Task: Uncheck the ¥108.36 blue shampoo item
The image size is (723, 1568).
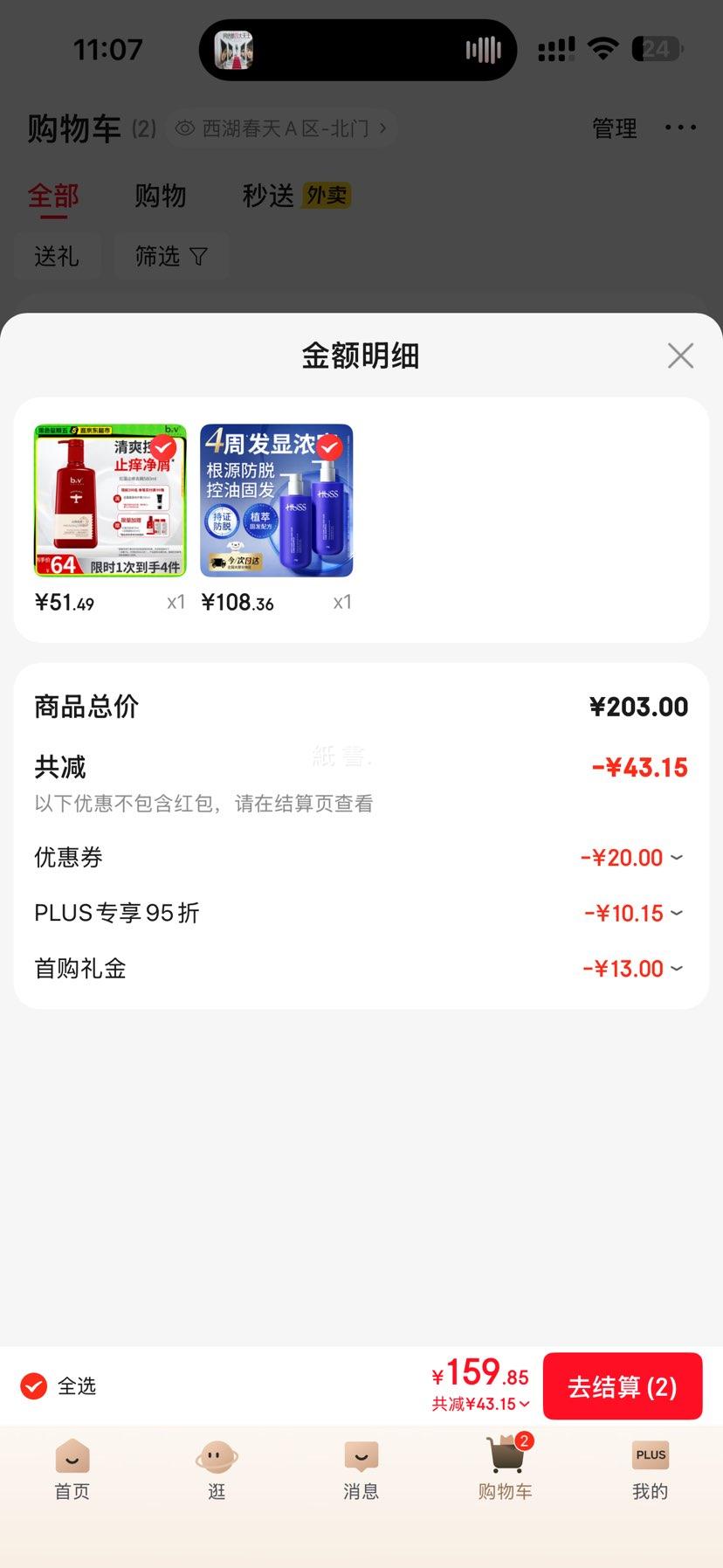Action: tap(329, 448)
